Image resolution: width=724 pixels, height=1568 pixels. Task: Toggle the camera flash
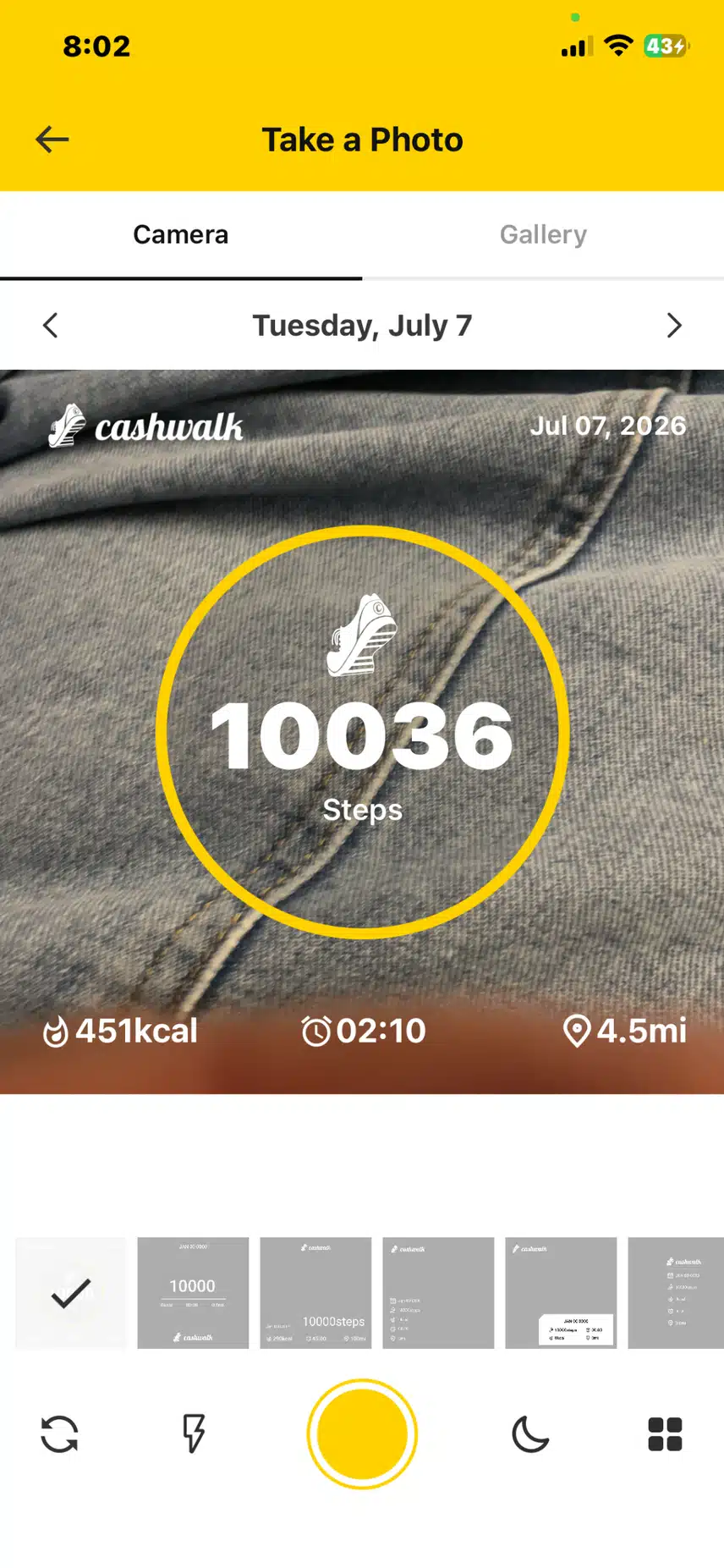(194, 1434)
